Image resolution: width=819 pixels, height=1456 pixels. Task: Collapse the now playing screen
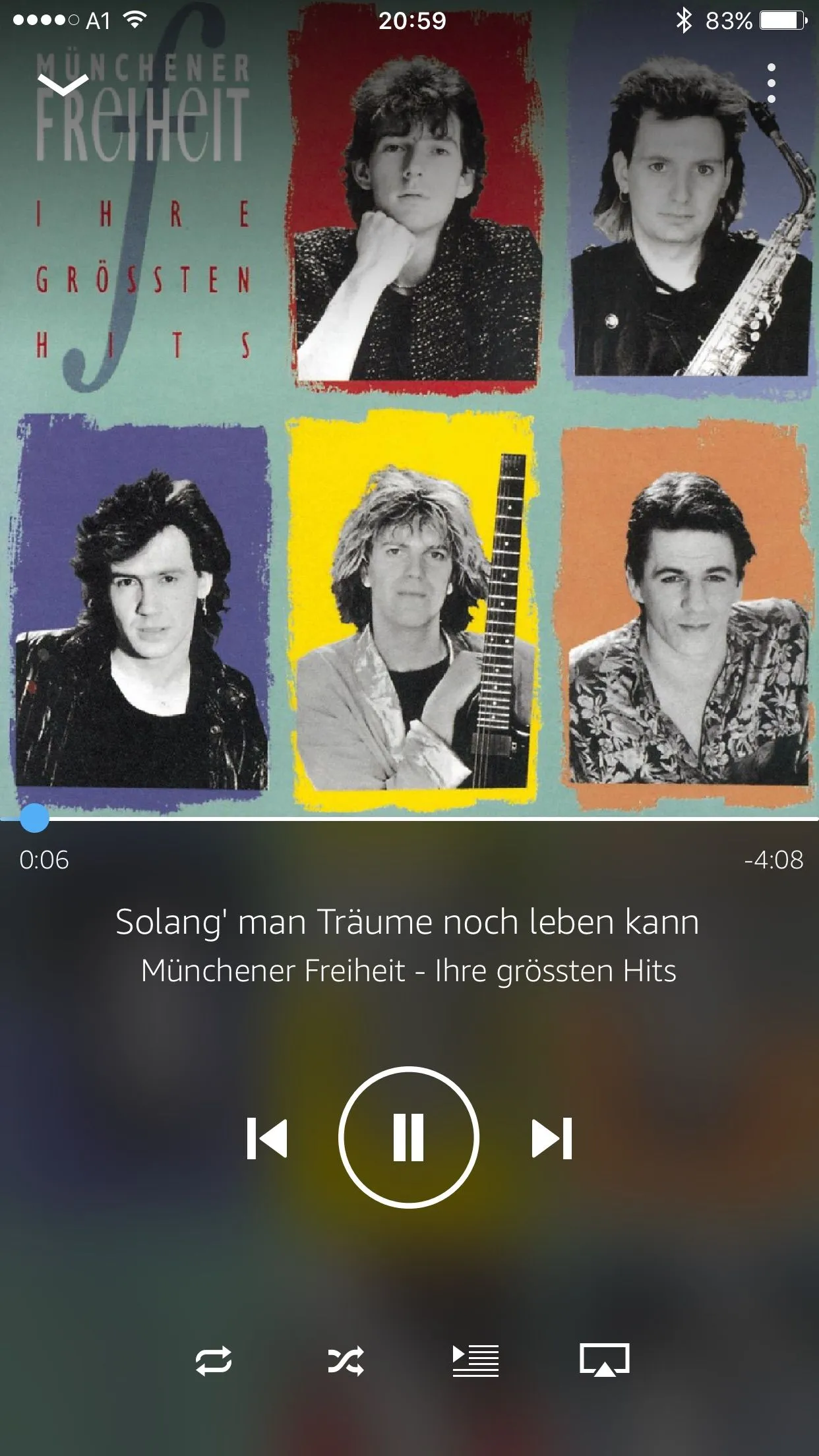[63, 84]
